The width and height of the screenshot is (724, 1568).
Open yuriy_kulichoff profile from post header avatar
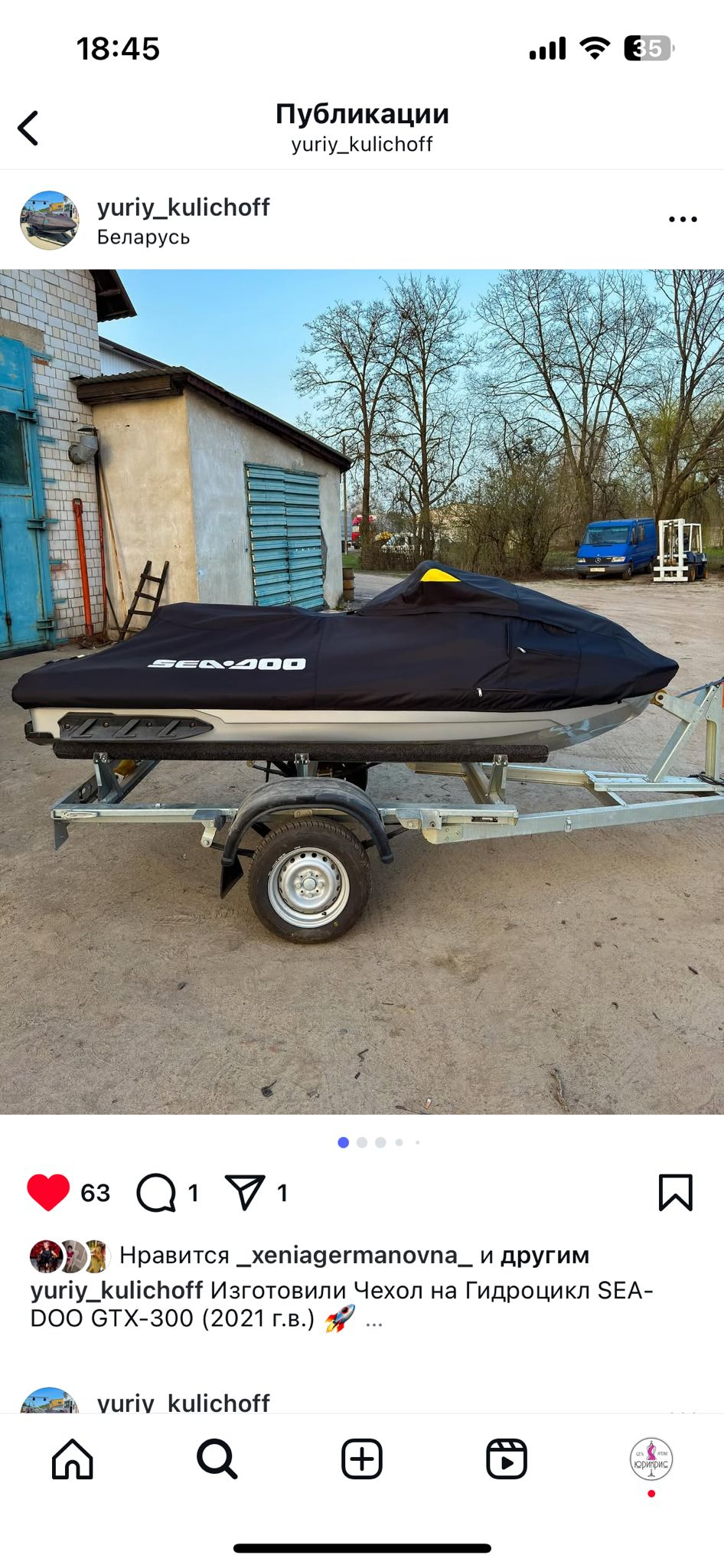coord(49,220)
